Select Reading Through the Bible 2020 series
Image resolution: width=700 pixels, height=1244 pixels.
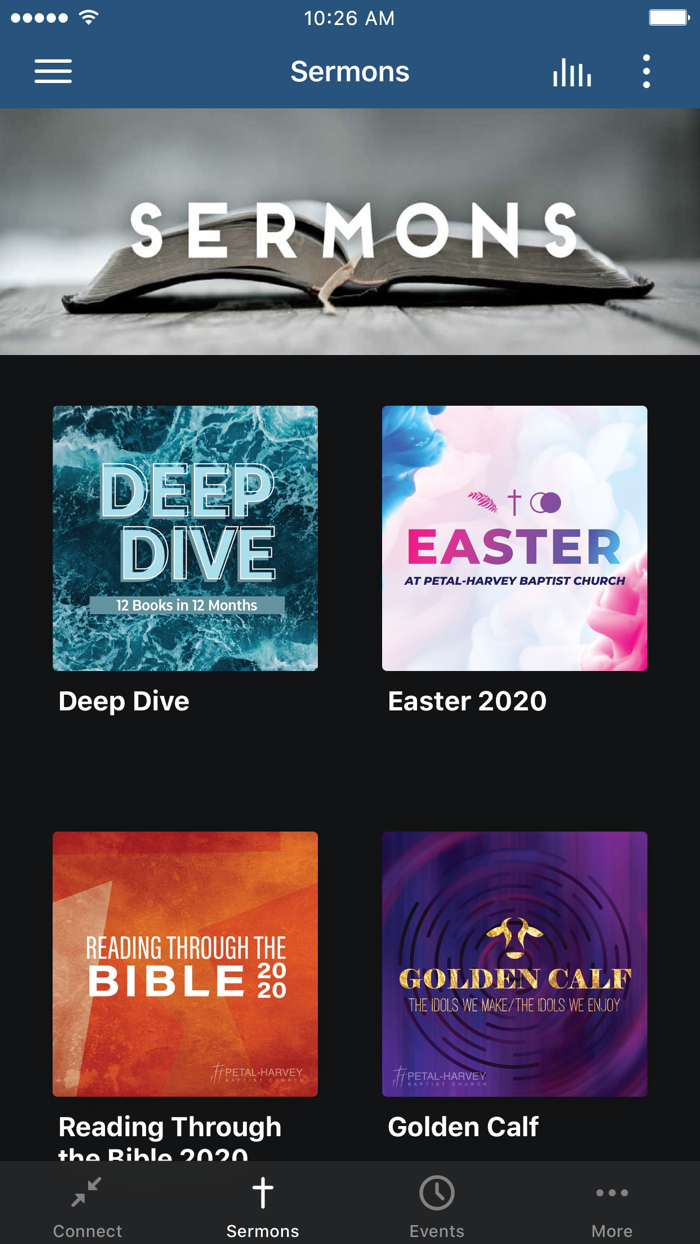[x=185, y=964]
